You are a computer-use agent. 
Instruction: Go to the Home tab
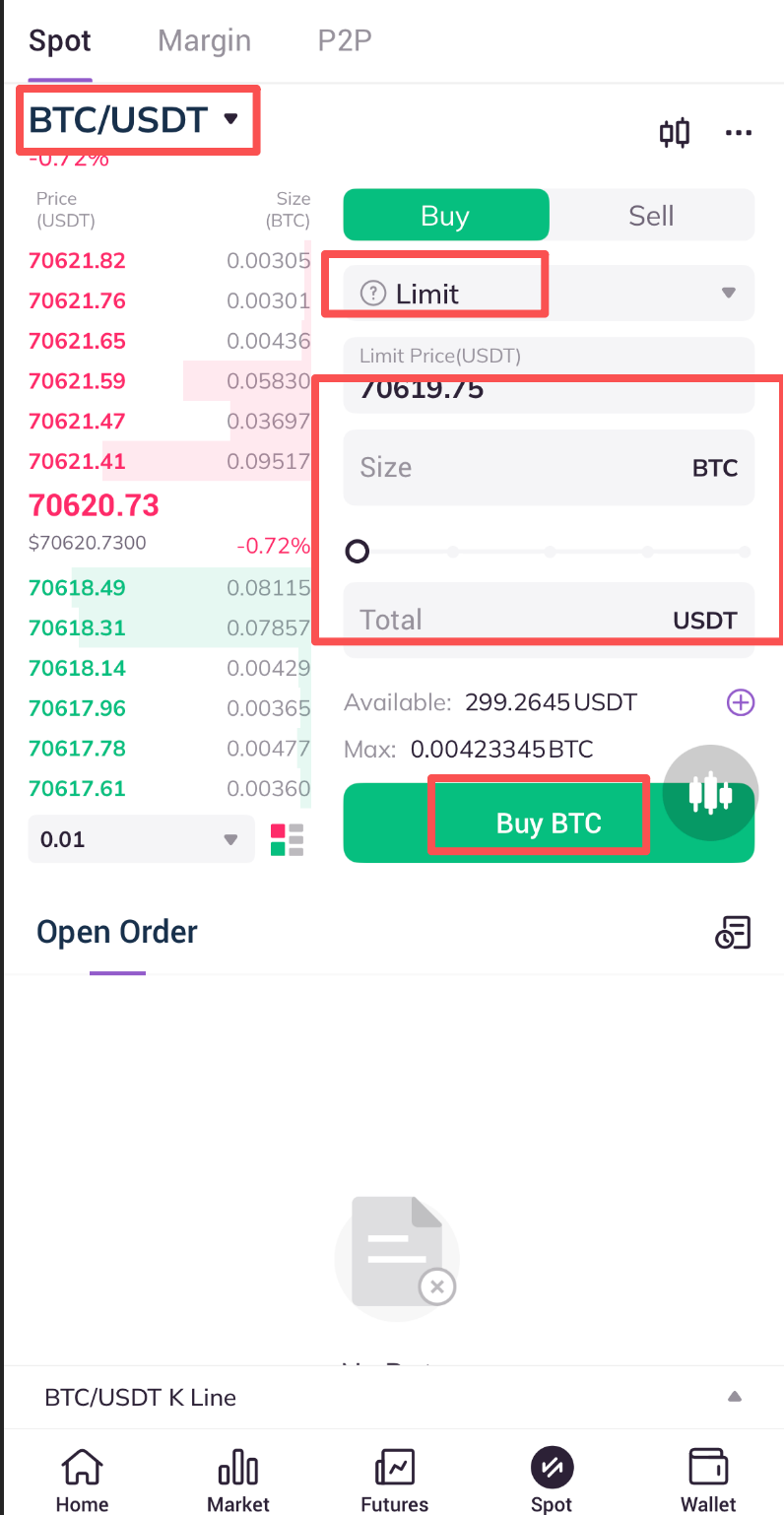click(82, 1481)
